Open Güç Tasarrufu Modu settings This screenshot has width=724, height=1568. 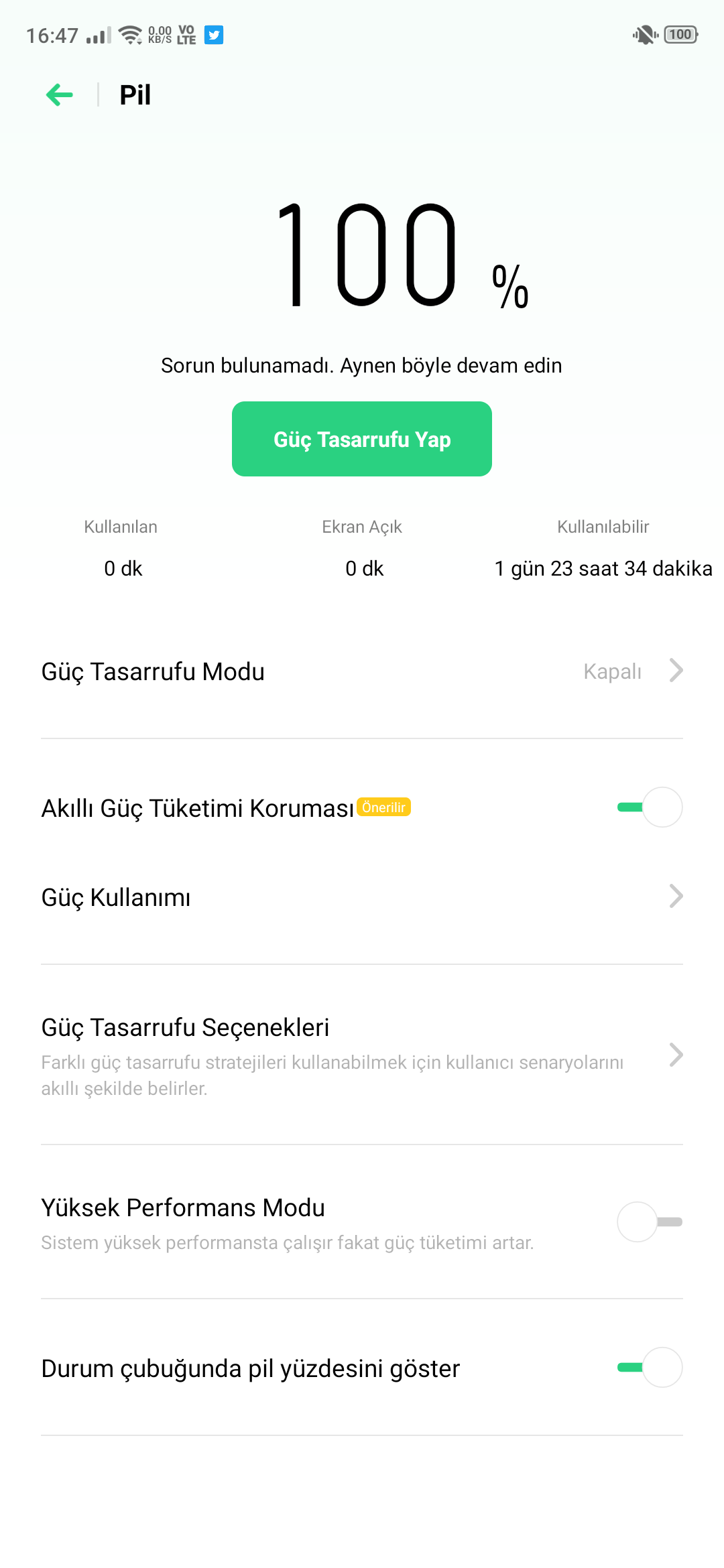(362, 671)
